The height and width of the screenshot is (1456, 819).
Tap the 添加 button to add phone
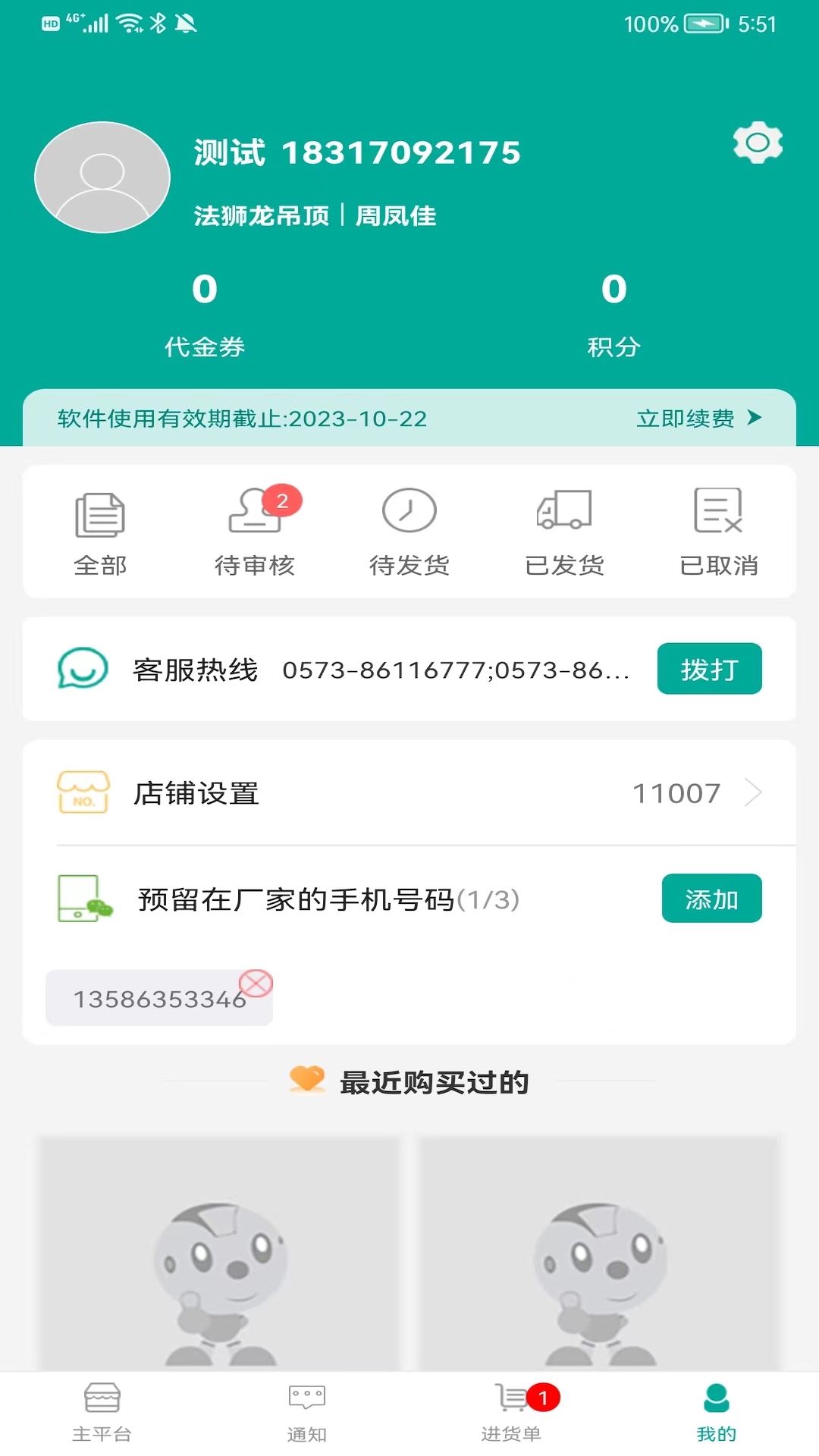(x=711, y=899)
